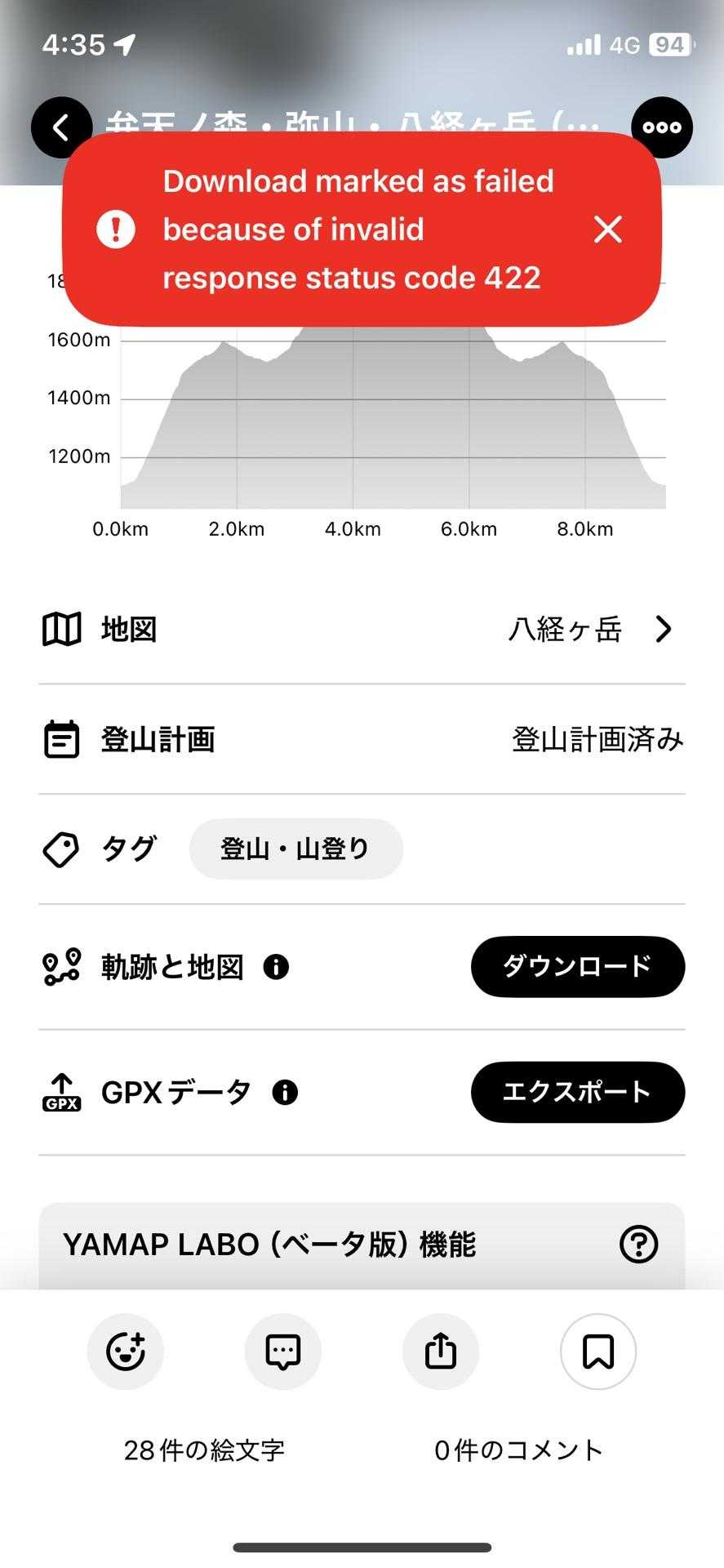Open the comment button
Image resolution: width=724 pixels, height=1568 pixels.
pyautogui.click(x=283, y=1352)
